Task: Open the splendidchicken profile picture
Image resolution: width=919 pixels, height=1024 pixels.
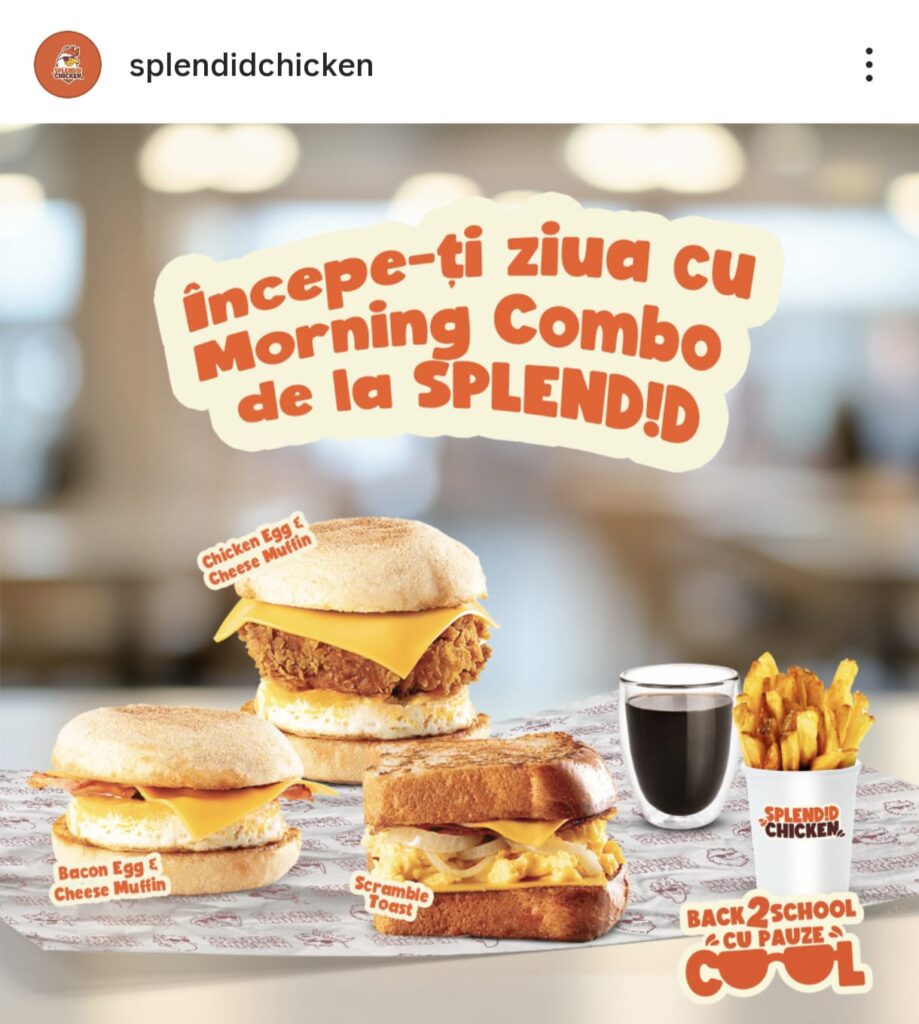Action: point(67,65)
